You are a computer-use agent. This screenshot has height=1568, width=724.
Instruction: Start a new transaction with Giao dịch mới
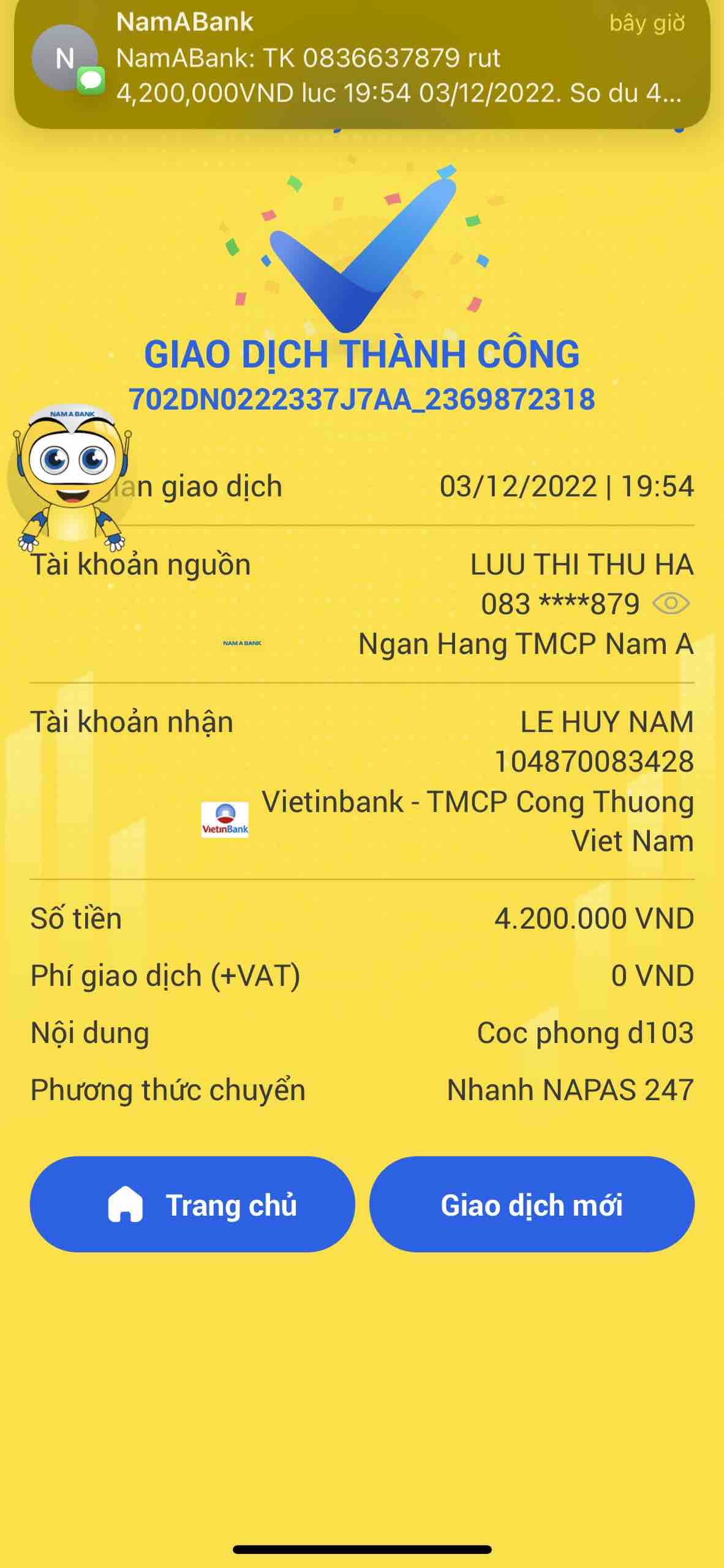[x=532, y=1205]
